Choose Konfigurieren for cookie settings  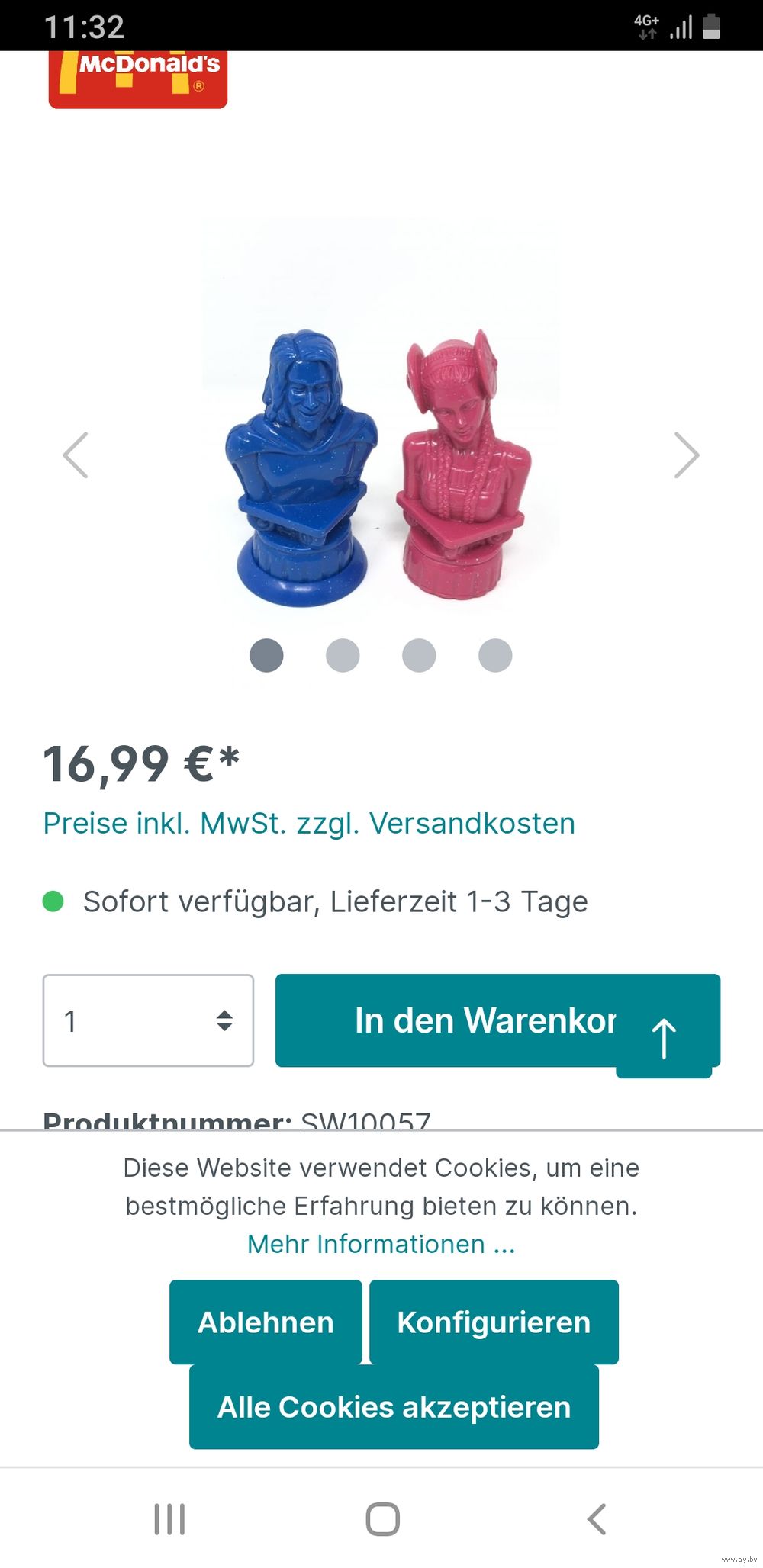pyautogui.click(x=494, y=1322)
